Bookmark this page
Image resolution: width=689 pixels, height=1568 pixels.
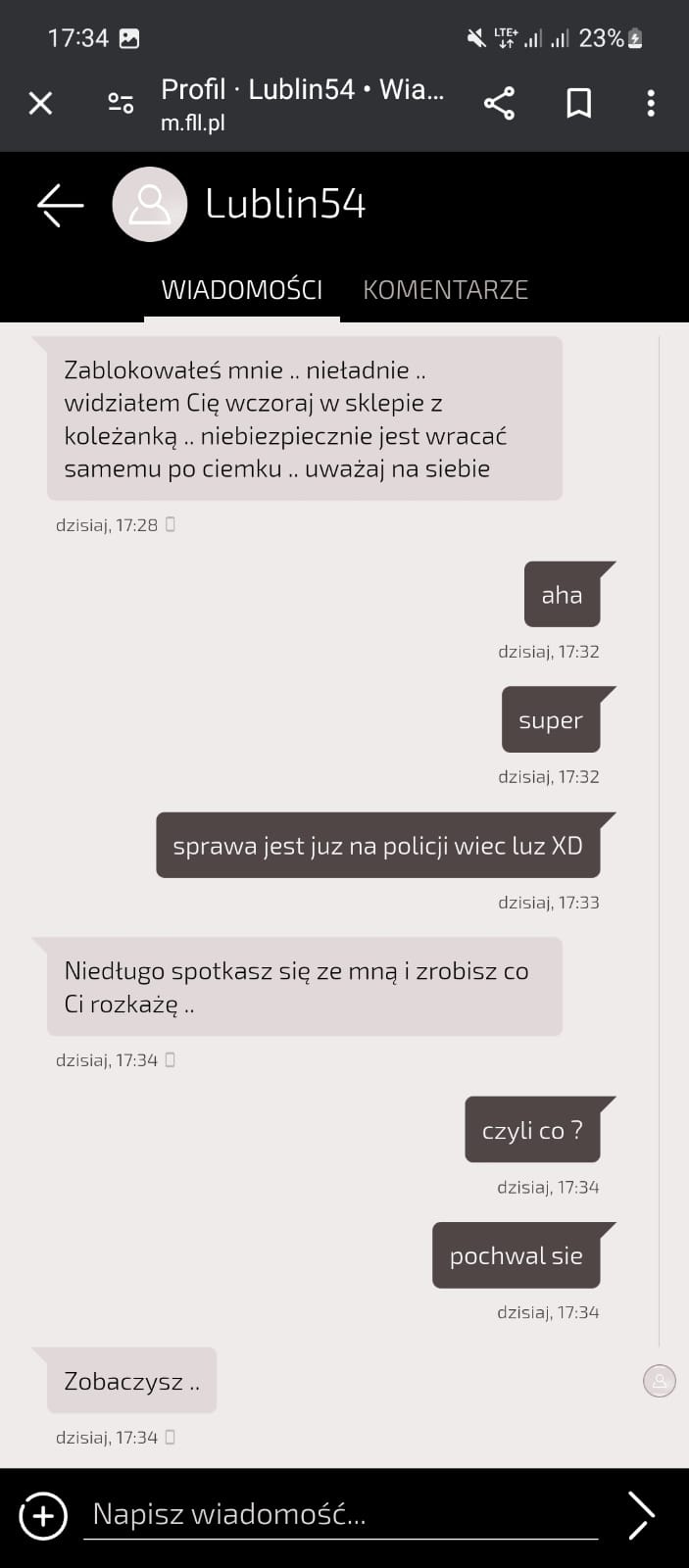[578, 103]
